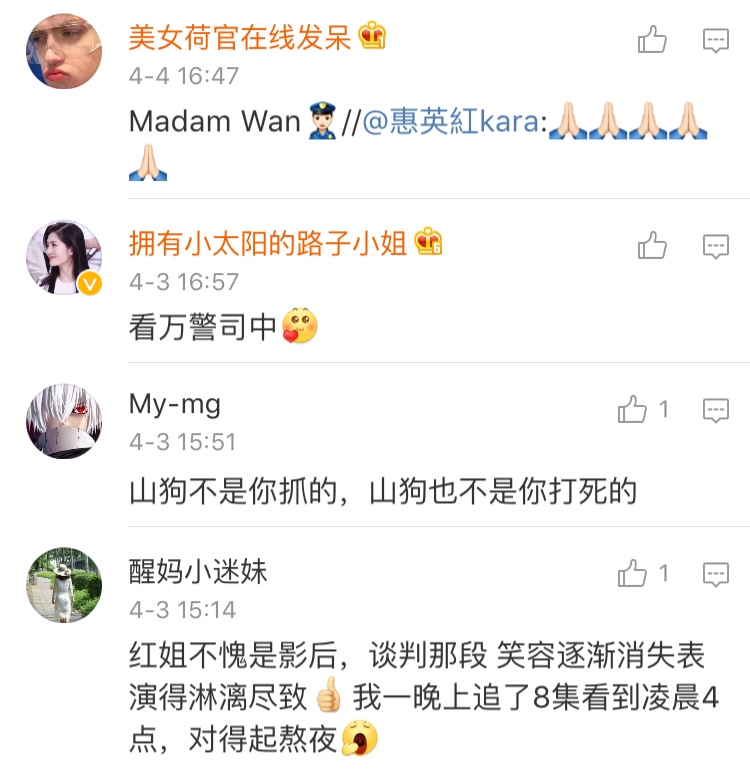The image size is (750, 772).
Task: Like the comment by 美女荷官在线发呆
Action: pos(652,40)
